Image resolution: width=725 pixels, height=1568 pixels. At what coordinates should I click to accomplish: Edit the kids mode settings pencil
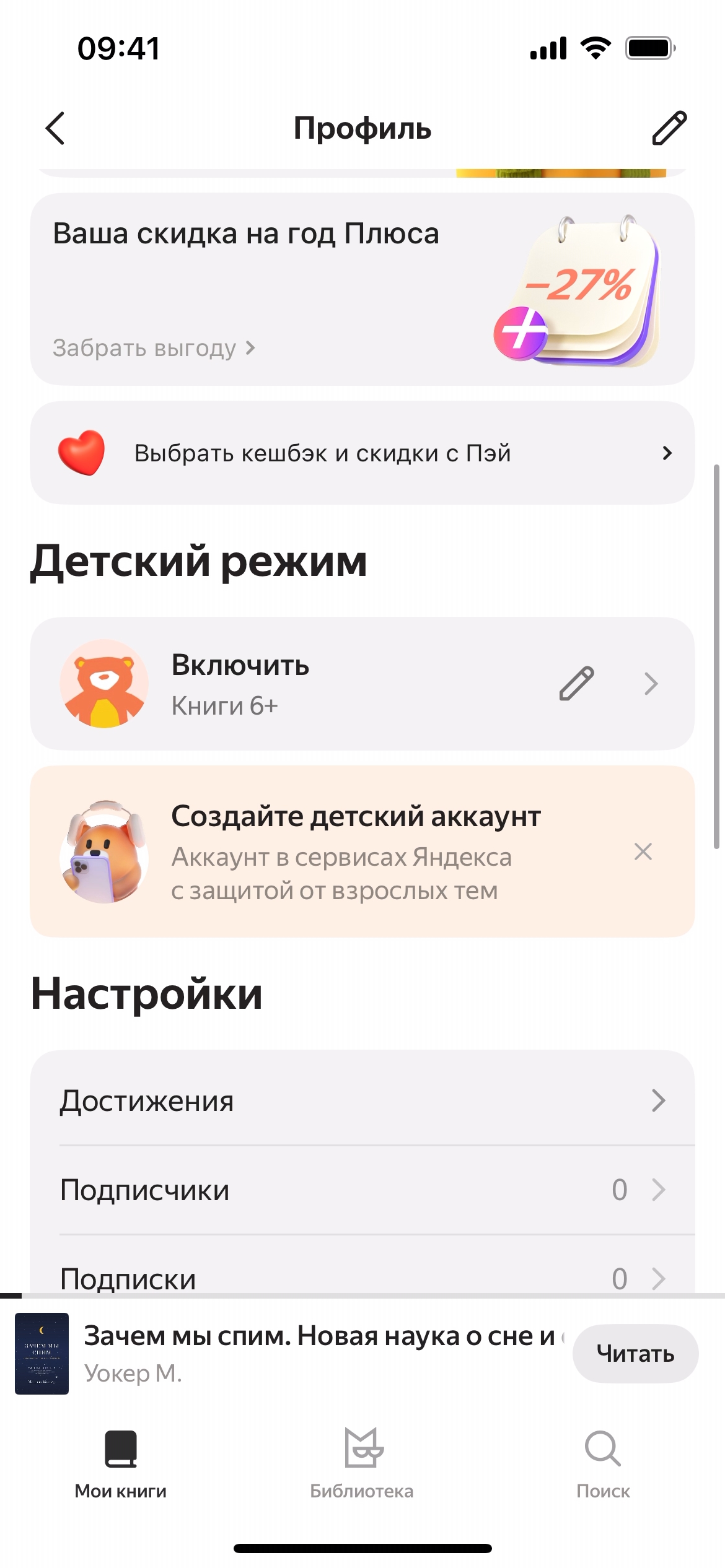pos(576,684)
